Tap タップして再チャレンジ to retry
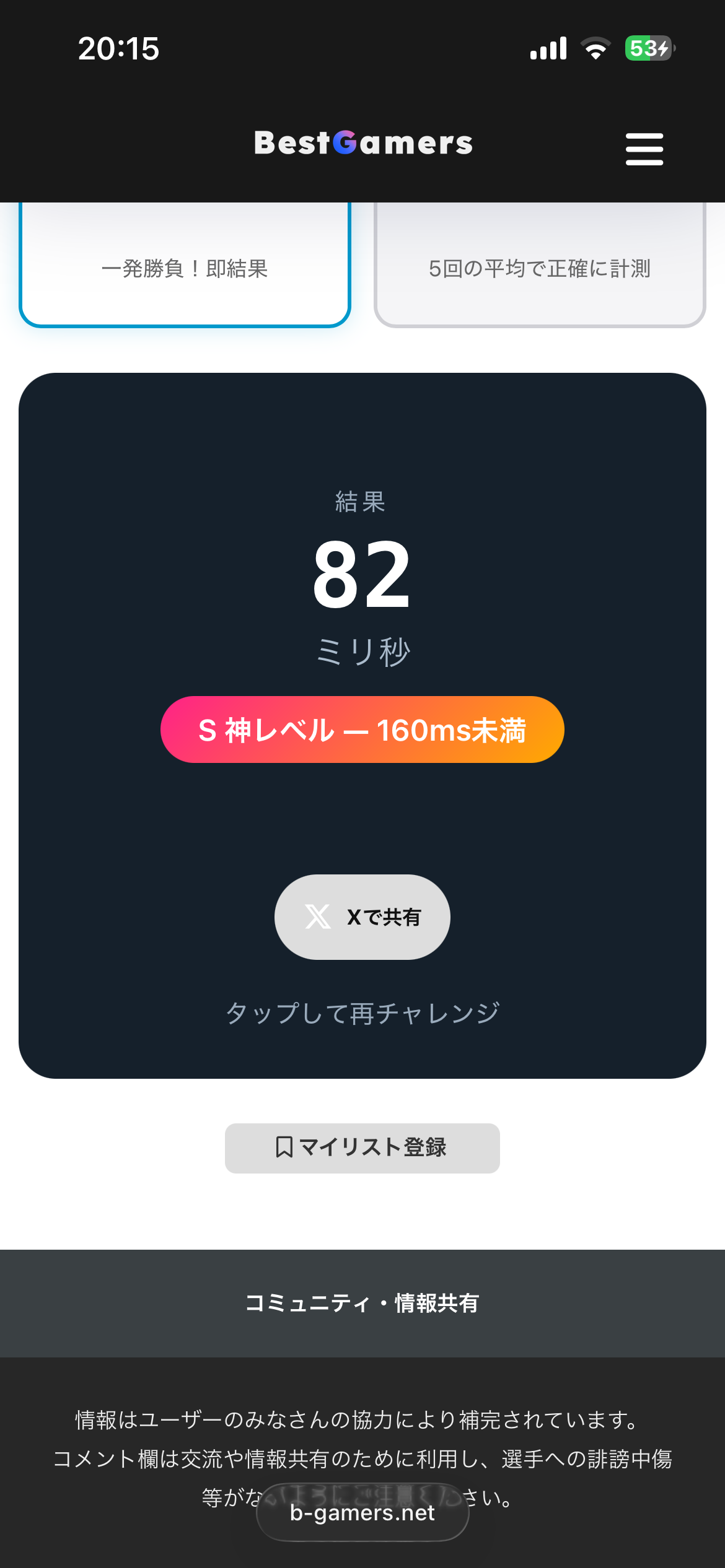 362,1014
